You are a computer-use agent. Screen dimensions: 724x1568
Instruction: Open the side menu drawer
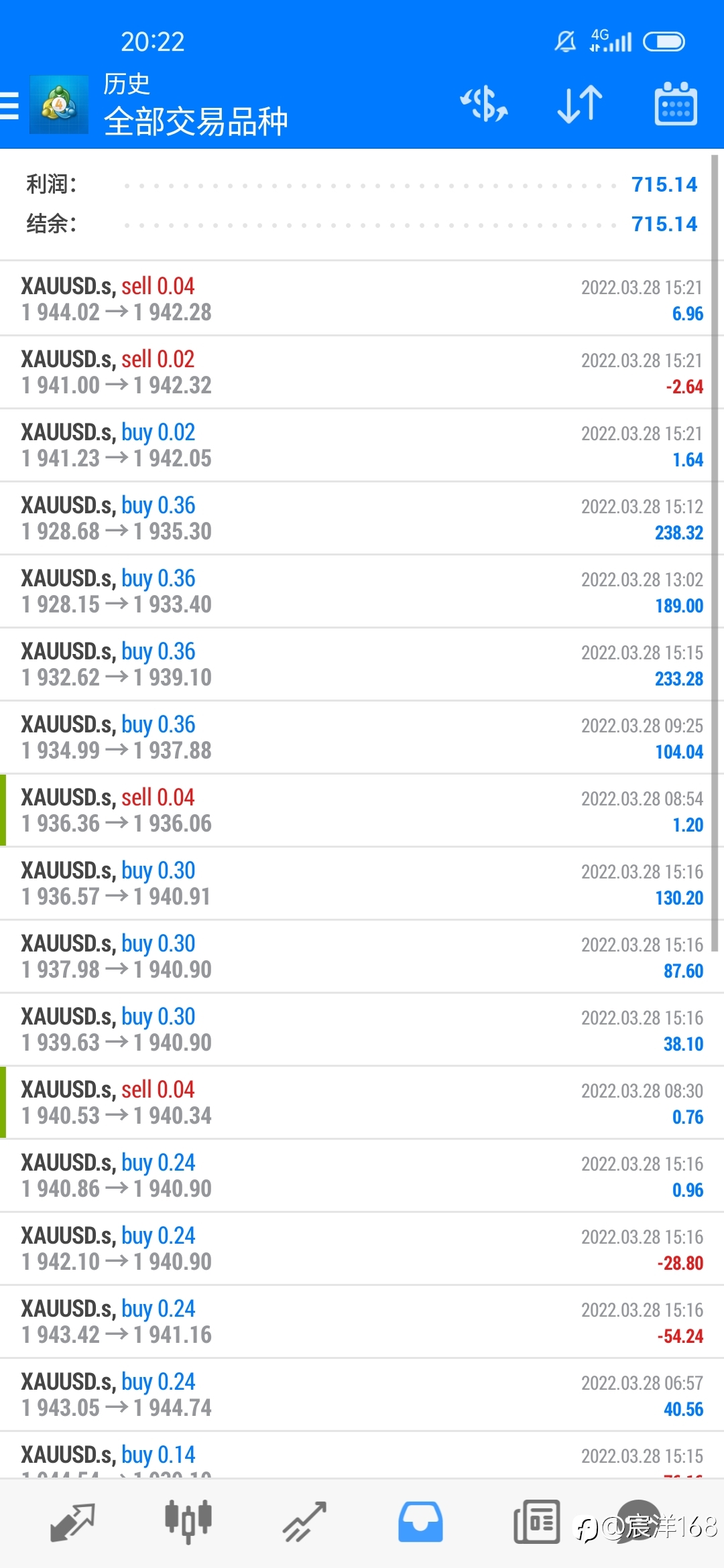9,106
